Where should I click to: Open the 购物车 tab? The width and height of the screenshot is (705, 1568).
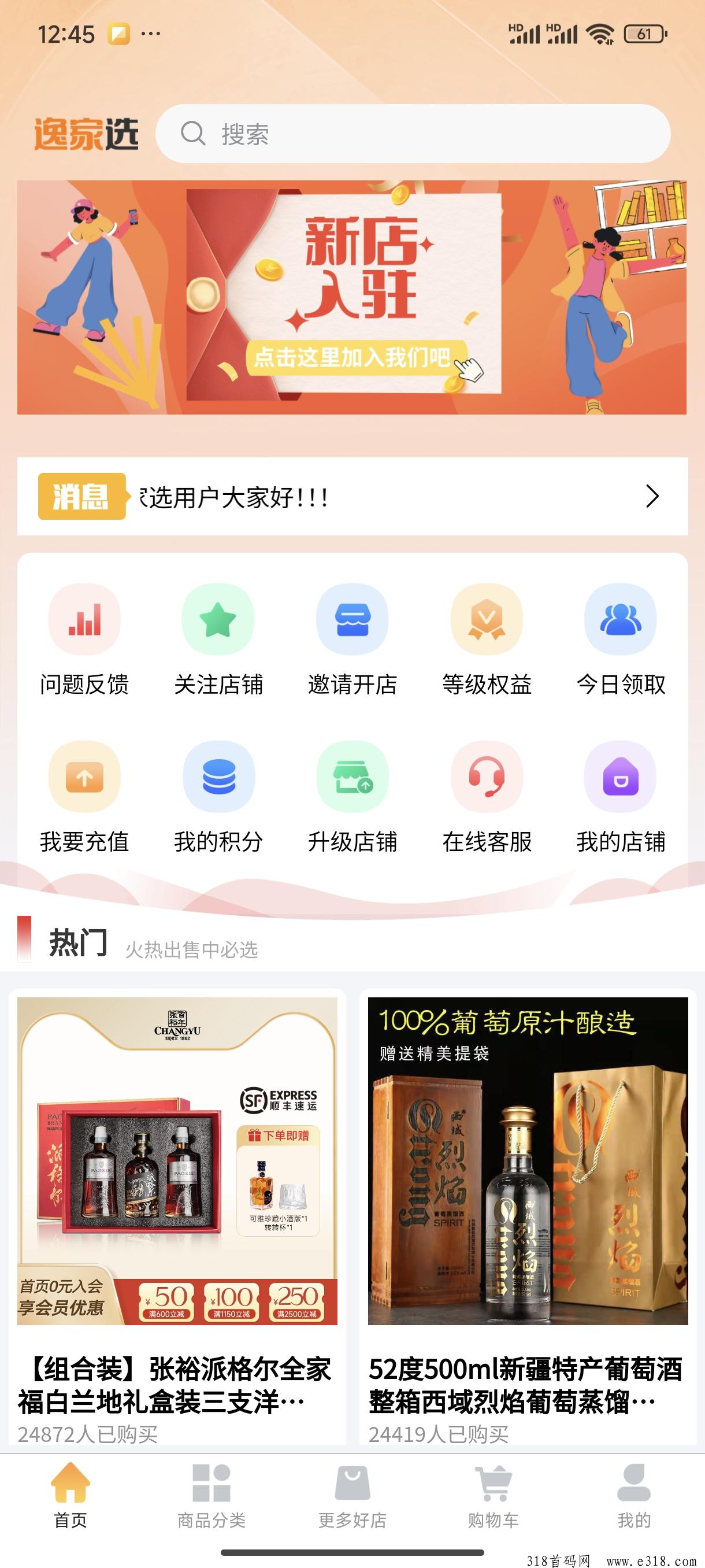coord(493,1495)
